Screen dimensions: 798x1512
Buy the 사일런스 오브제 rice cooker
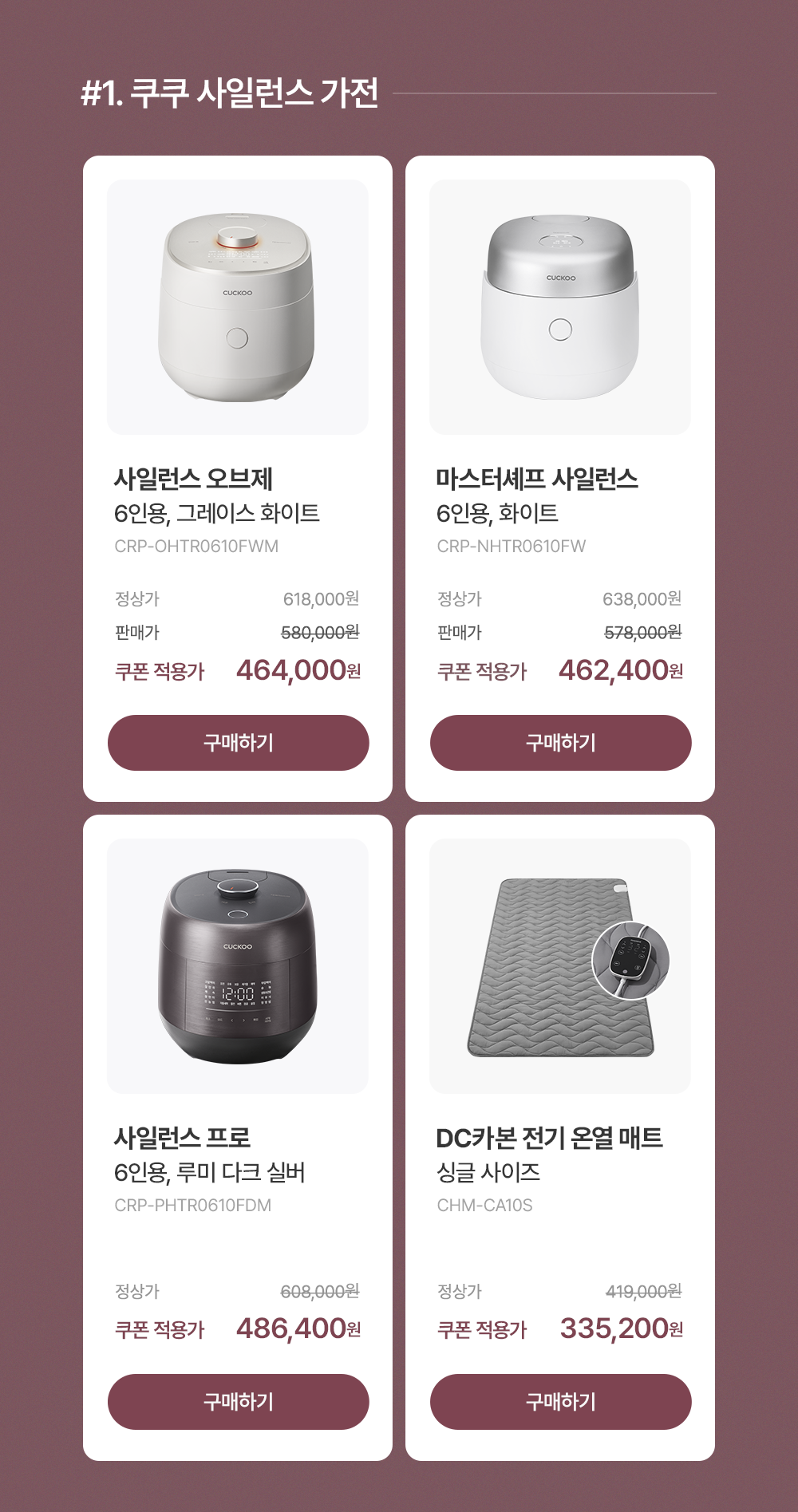238,743
